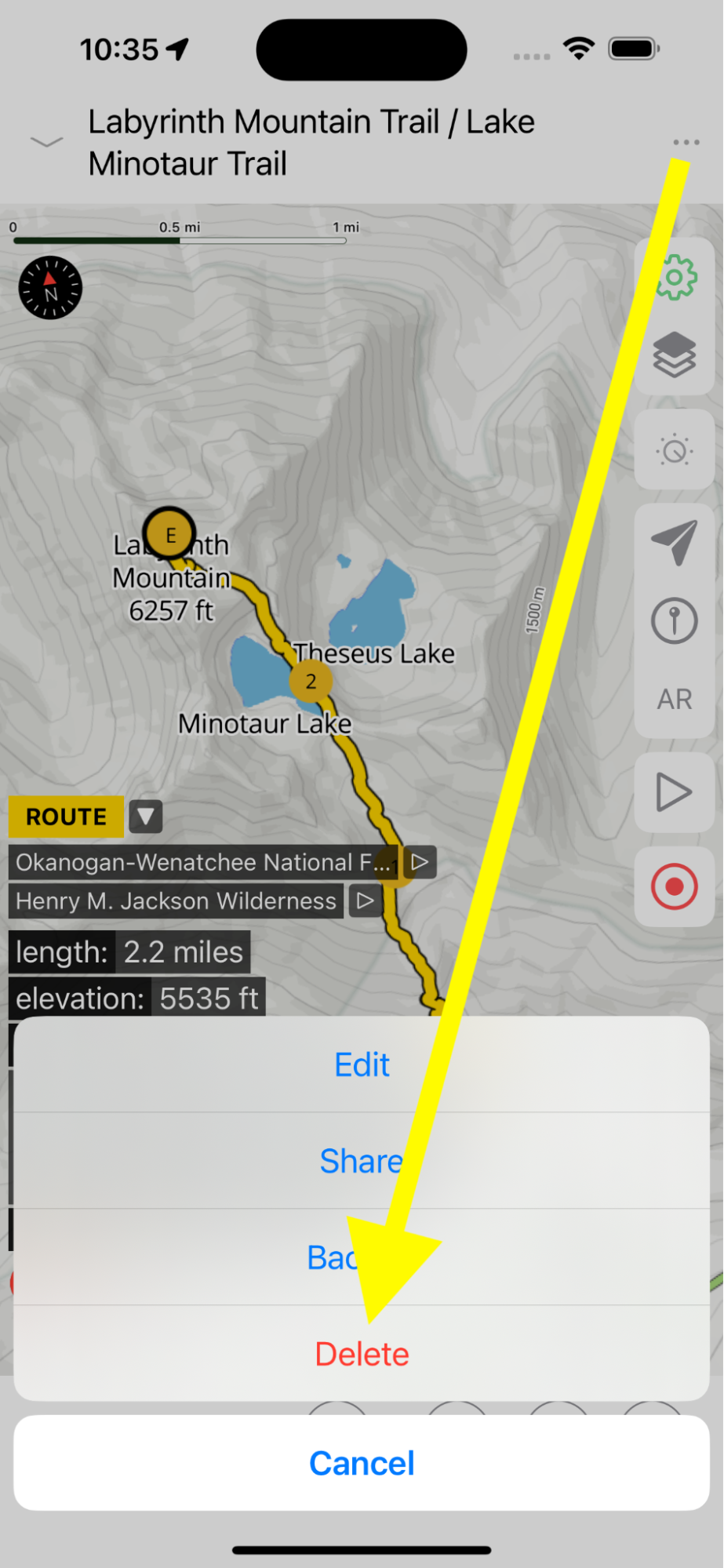Start recording a track
The height and width of the screenshot is (1568, 724).
(x=675, y=886)
